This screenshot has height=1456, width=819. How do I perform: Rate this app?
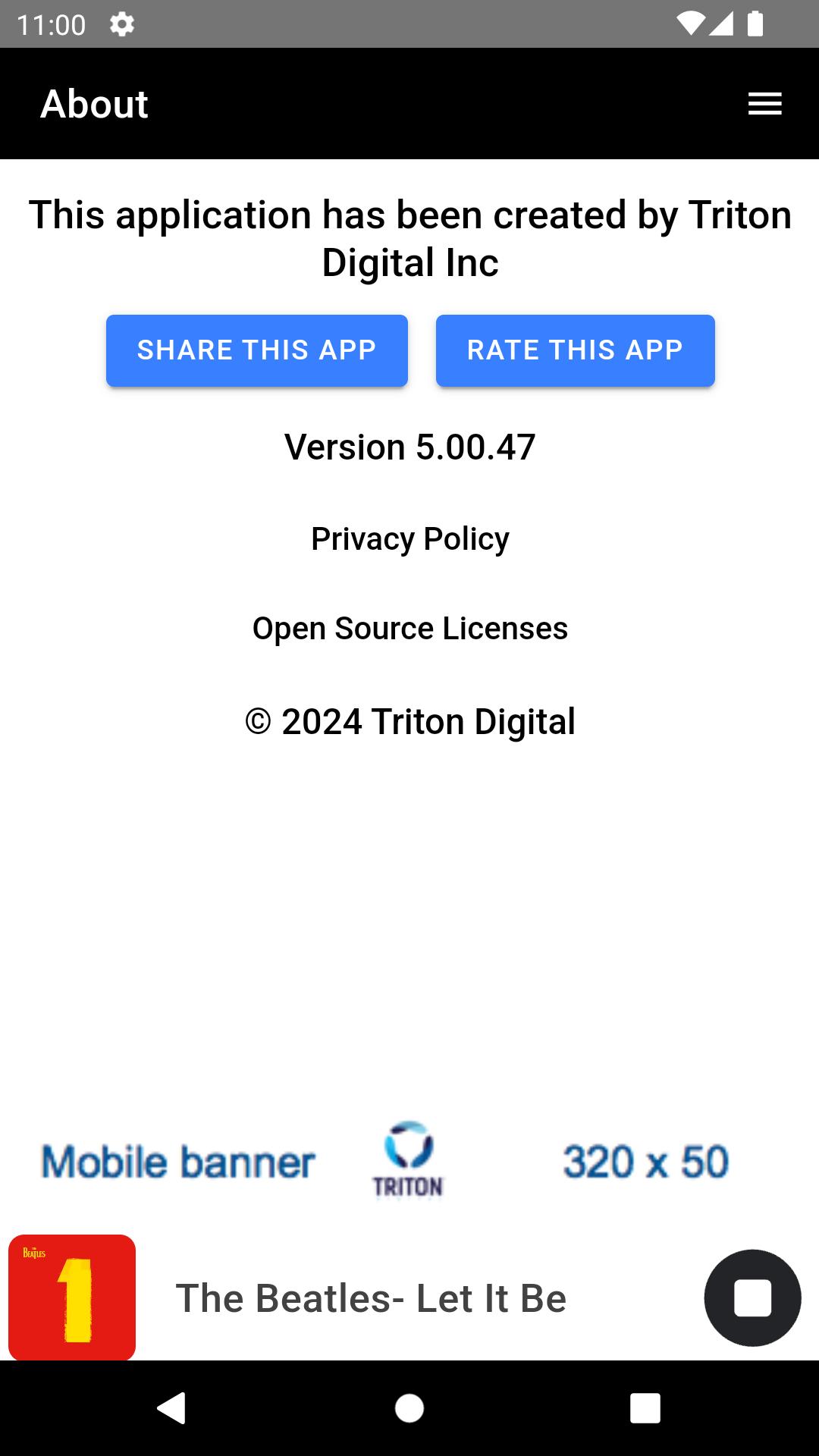576,350
